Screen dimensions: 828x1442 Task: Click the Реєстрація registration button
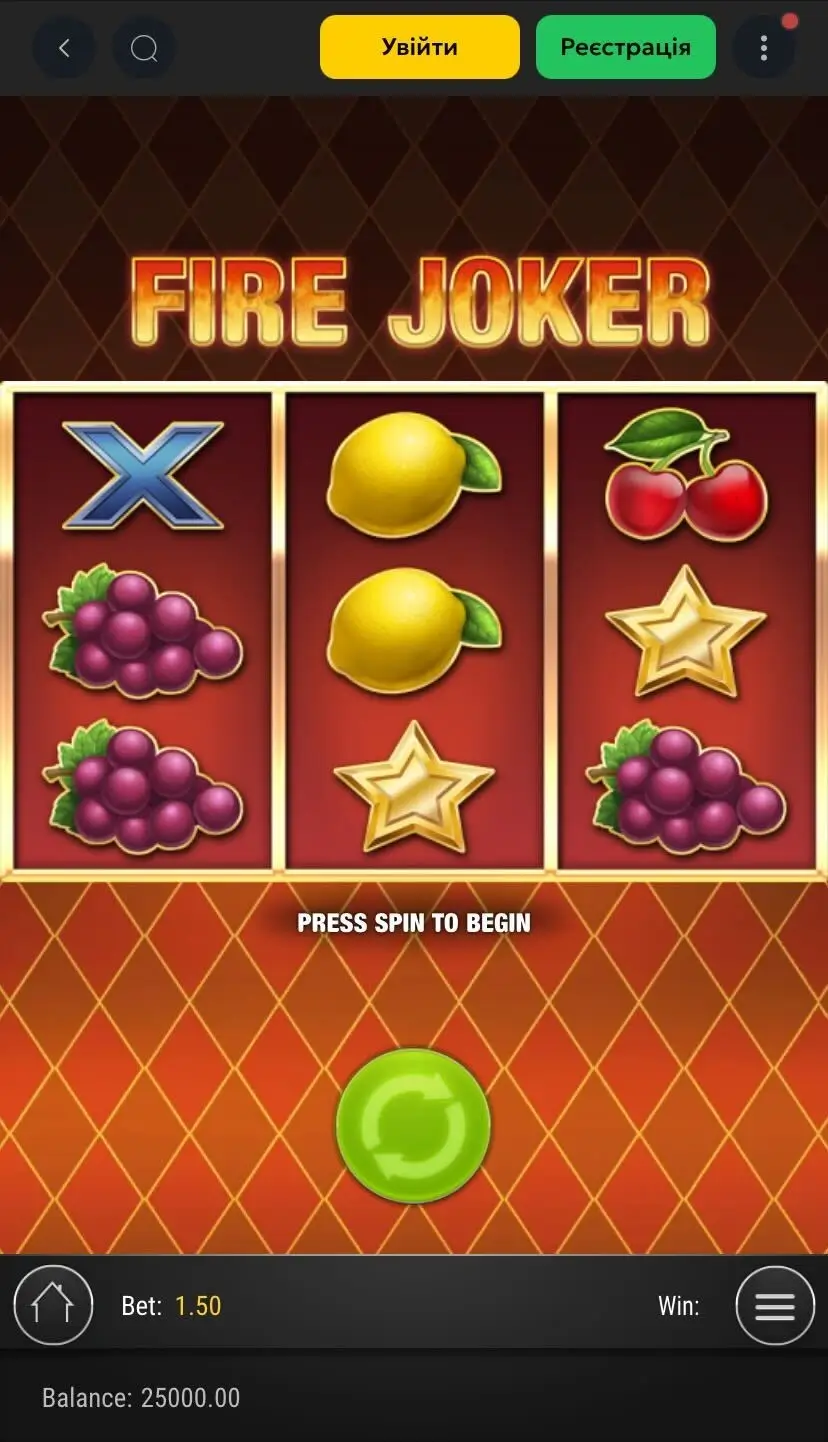pos(625,46)
